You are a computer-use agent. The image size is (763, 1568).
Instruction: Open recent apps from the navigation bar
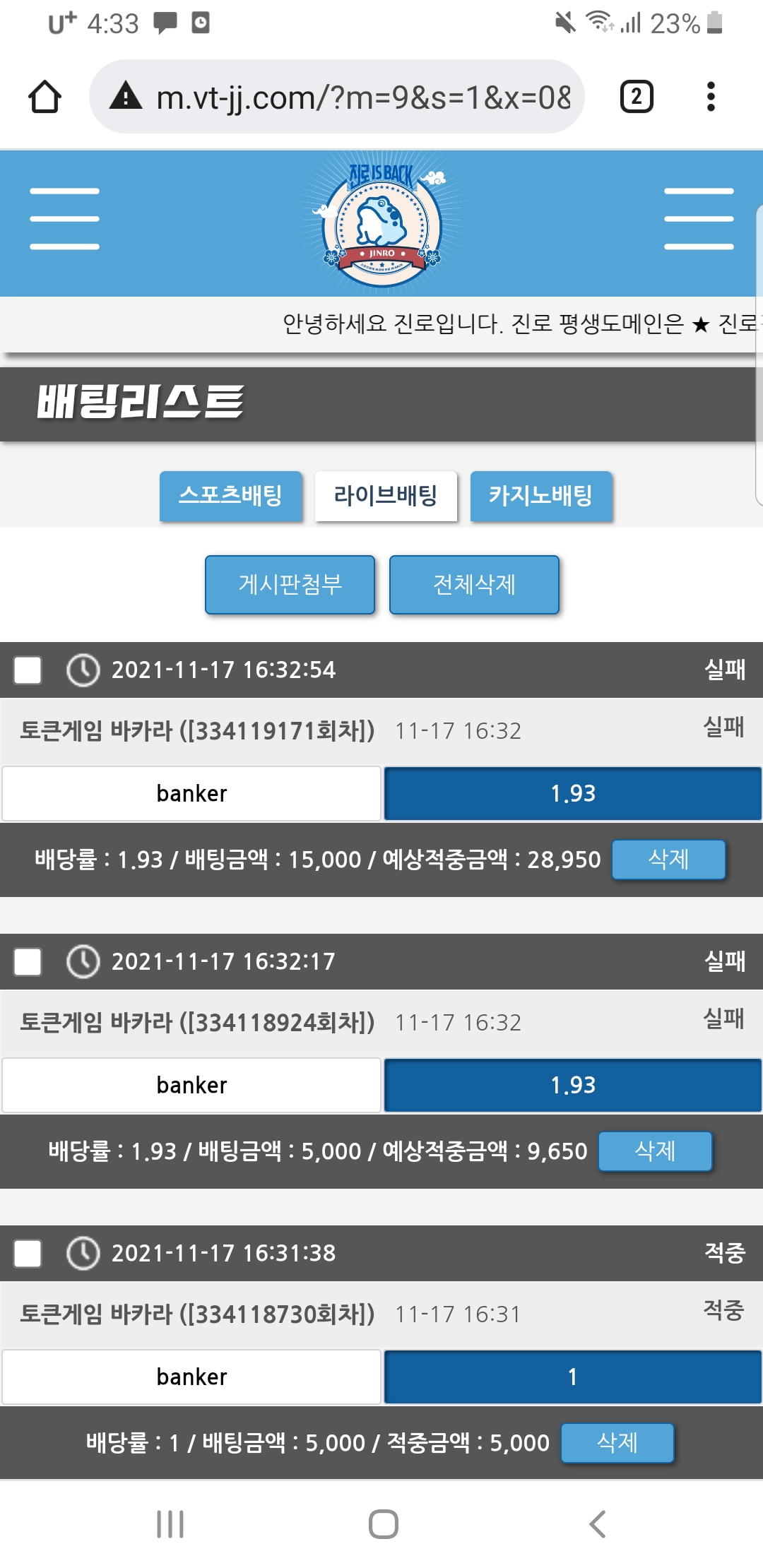coord(170,1524)
